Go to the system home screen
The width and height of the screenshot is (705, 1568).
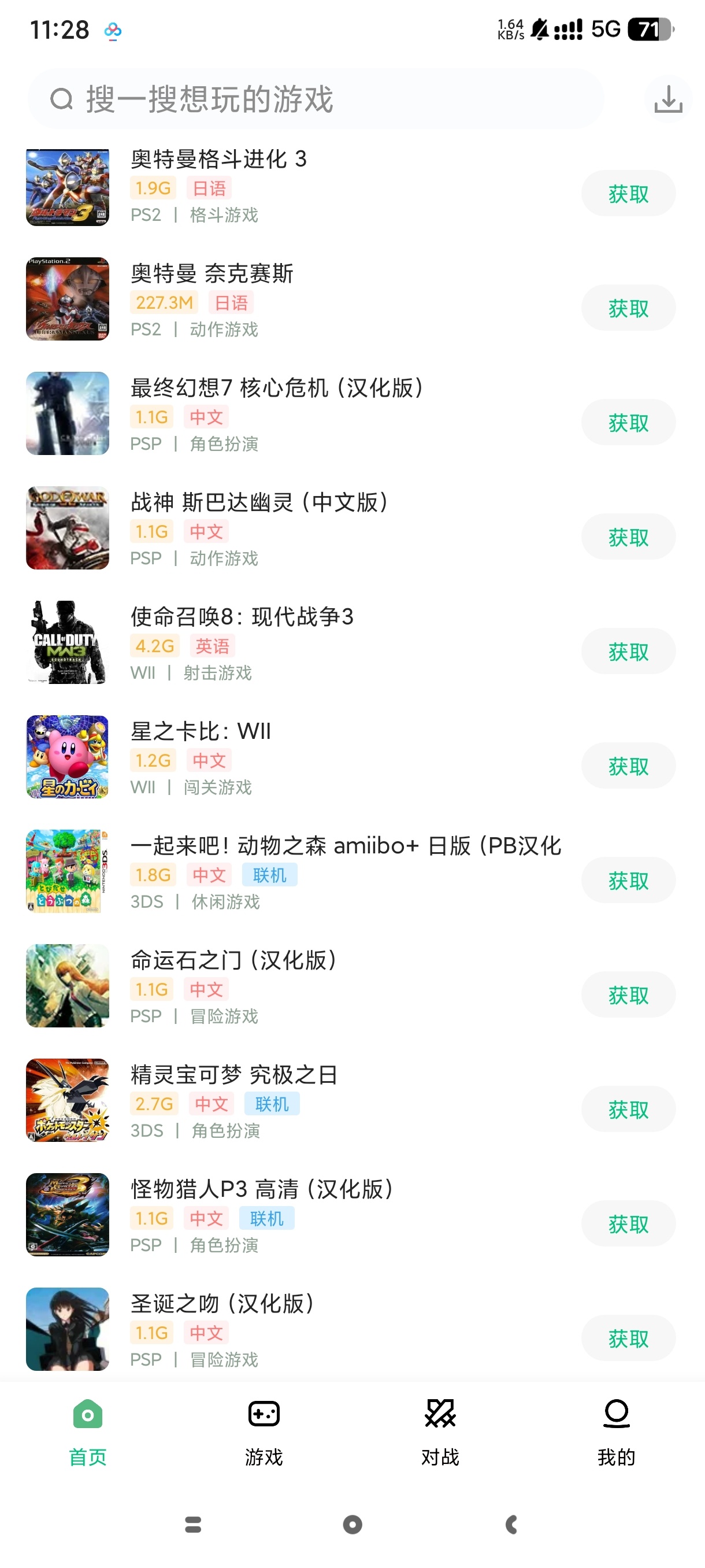[x=352, y=1524]
